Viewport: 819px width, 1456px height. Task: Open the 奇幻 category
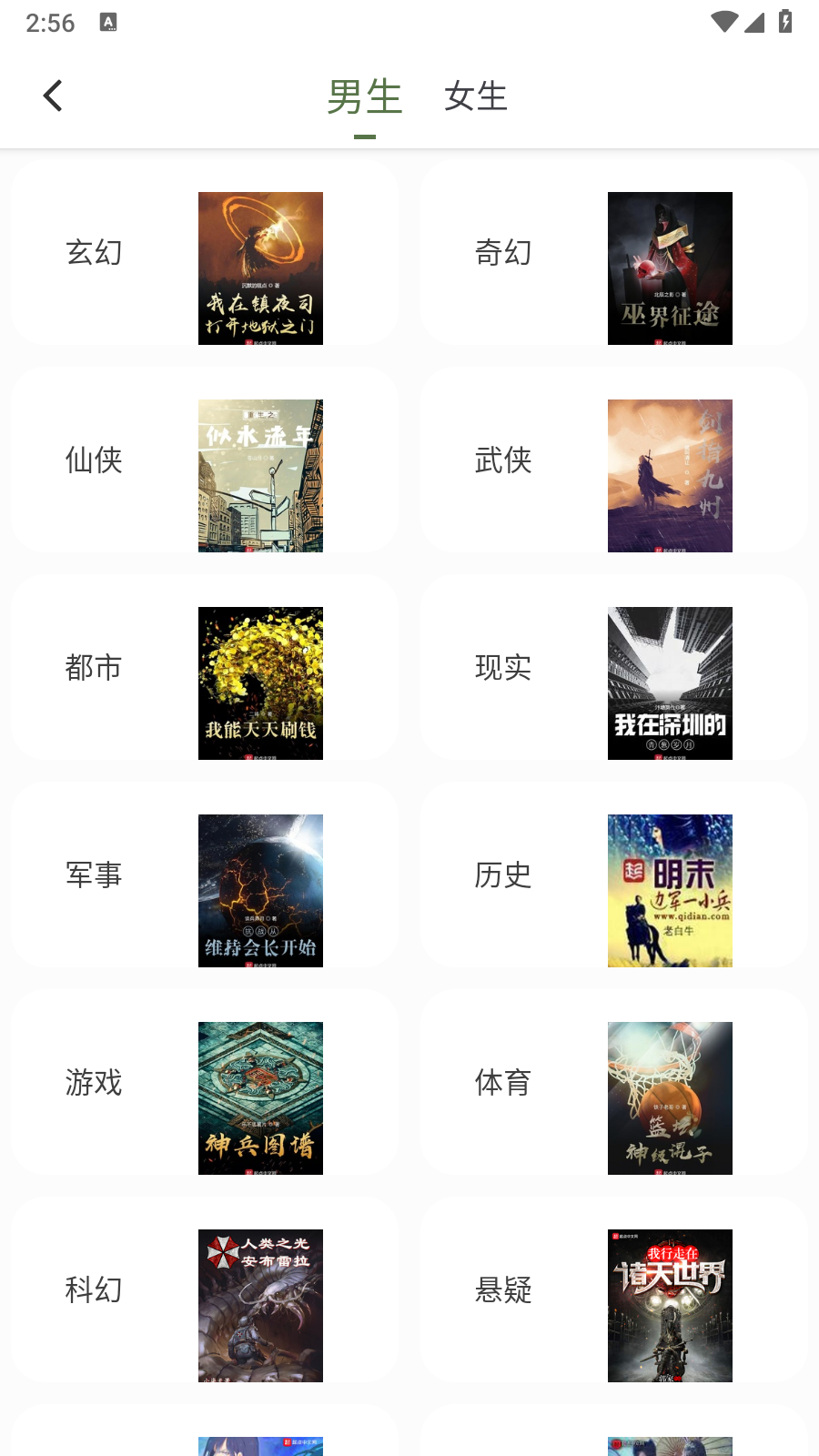pos(503,253)
